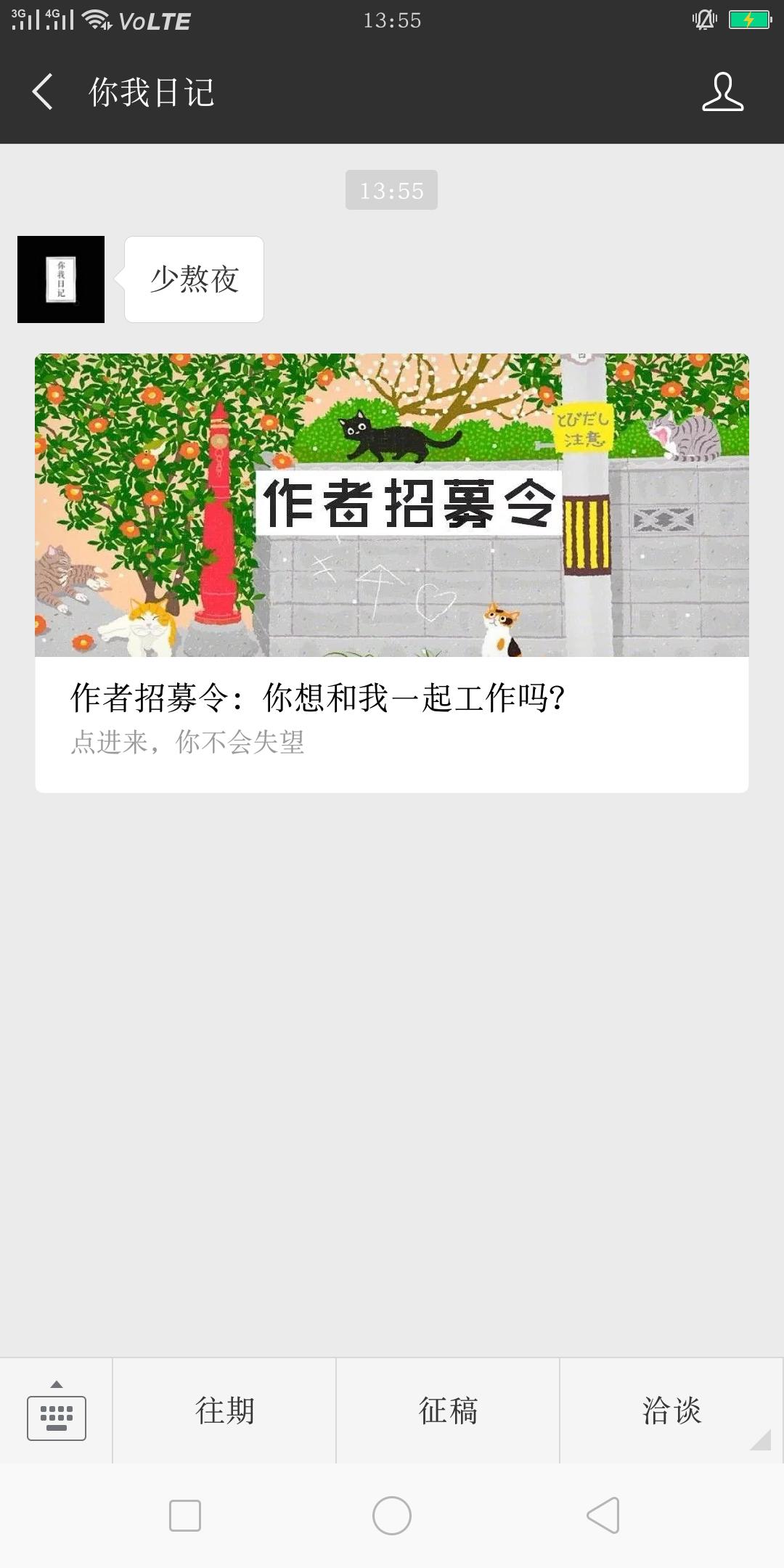Tap the back arrow to leave chat

41,92
